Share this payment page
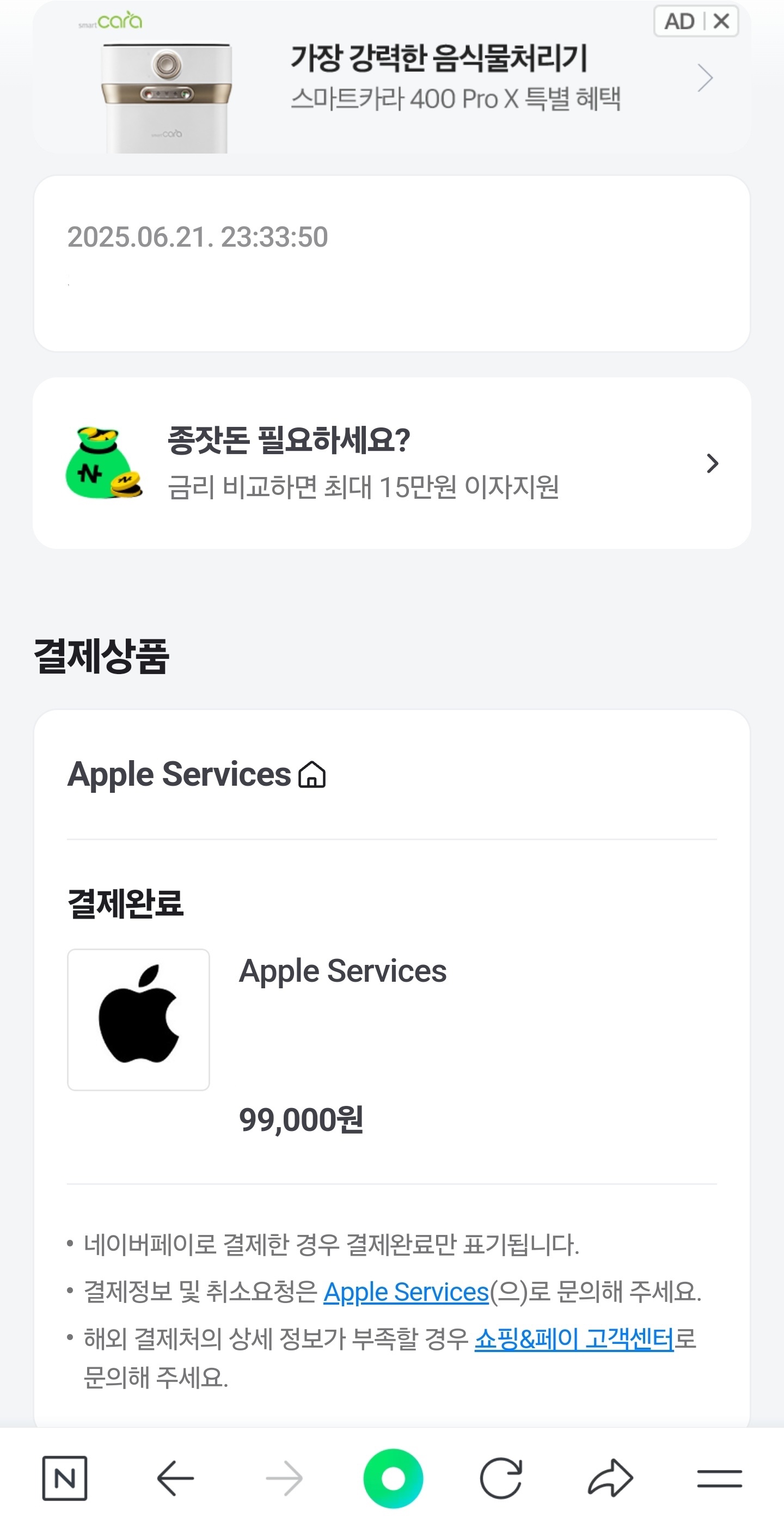Image resolution: width=784 pixels, height=1529 pixels. click(x=610, y=1478)
